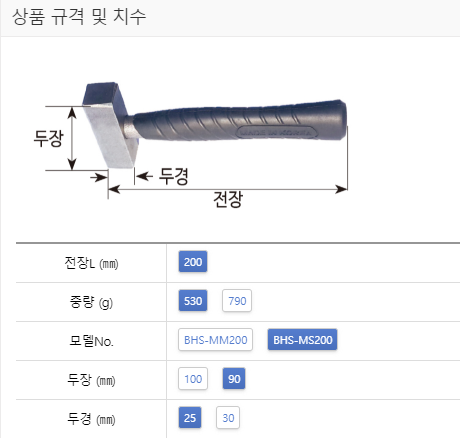Screen dimensions: 460x438
Task: Select the 790 g weight option
Action: 237,301
